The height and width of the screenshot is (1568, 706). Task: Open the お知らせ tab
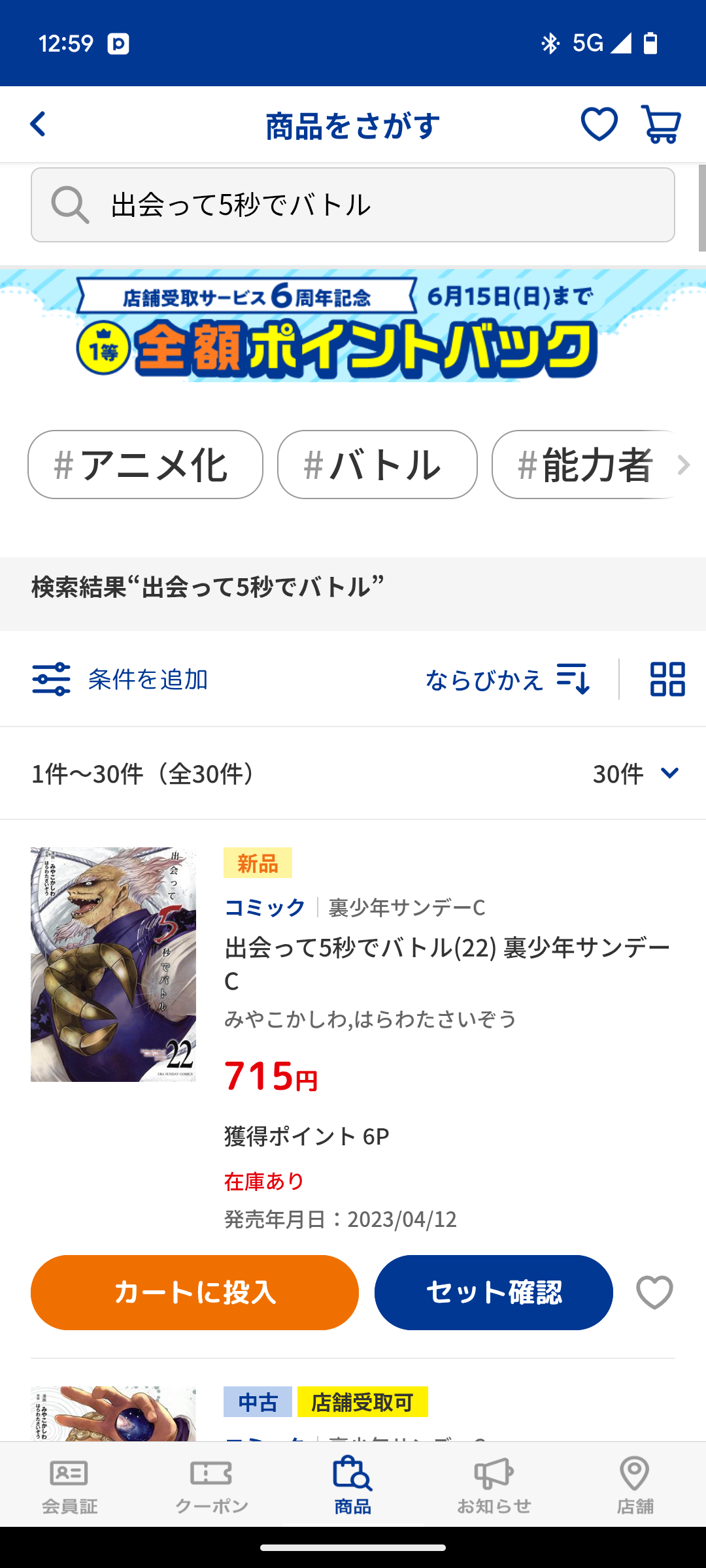point(494,1484)
